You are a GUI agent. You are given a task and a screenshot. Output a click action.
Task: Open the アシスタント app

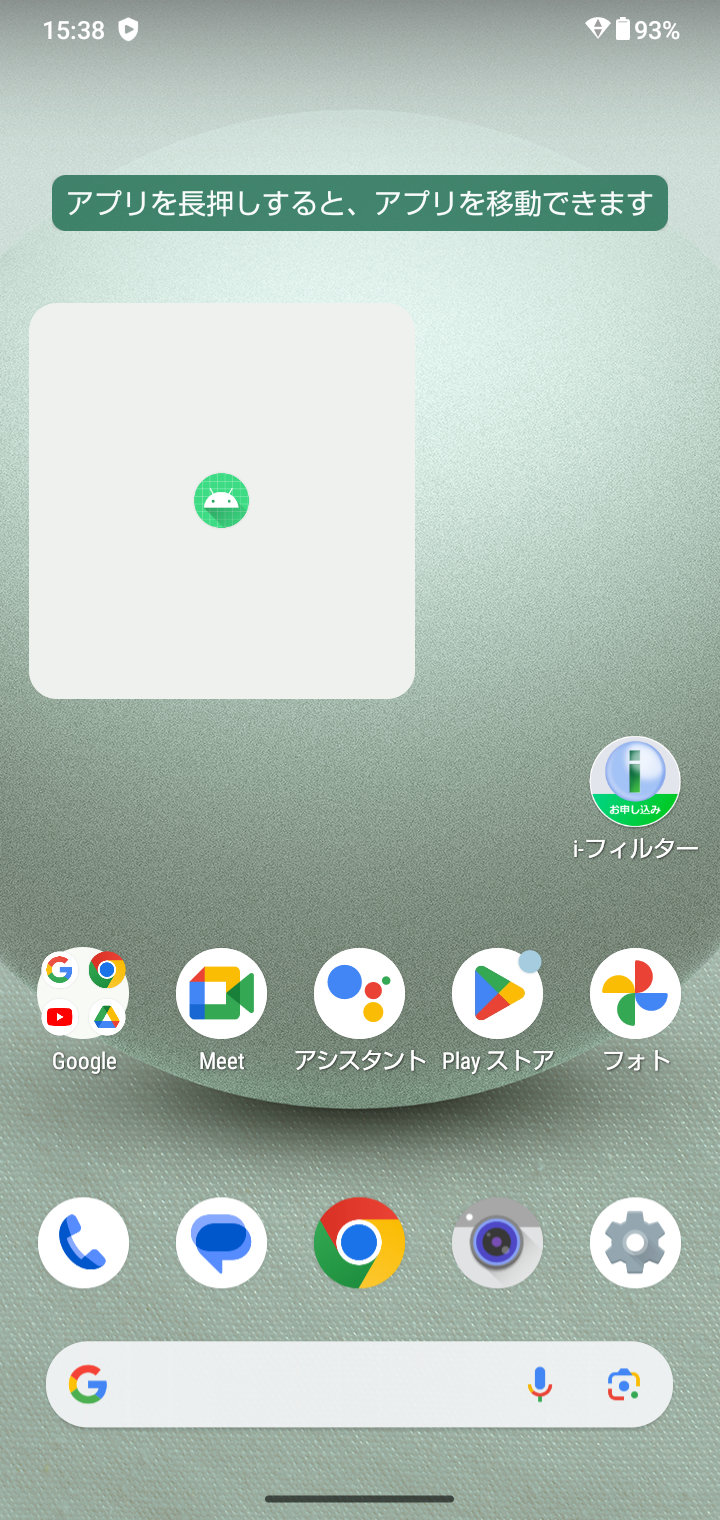(x=359, y=995)
